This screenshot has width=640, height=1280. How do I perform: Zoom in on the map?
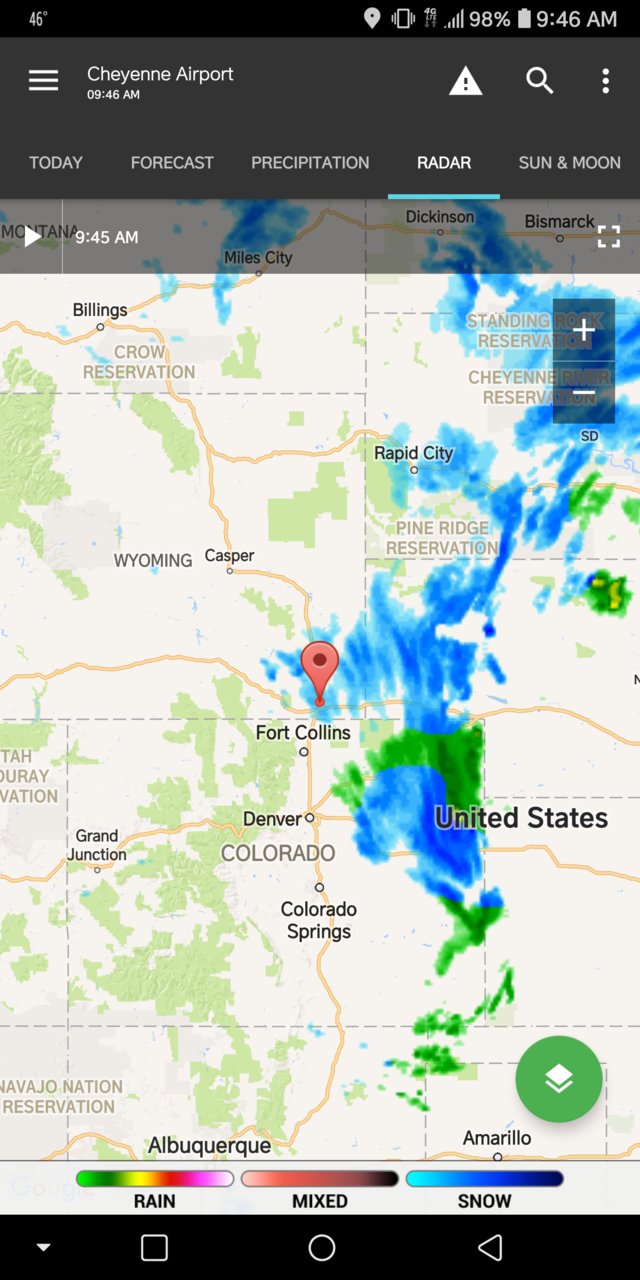coord(584,330)
